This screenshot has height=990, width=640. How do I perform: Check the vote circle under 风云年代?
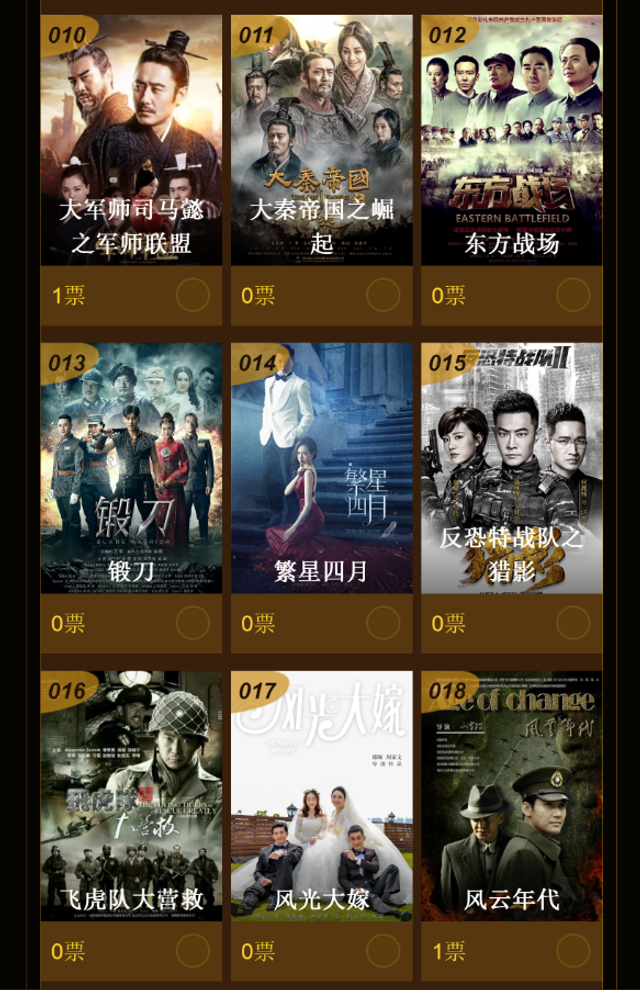[573, 951]
